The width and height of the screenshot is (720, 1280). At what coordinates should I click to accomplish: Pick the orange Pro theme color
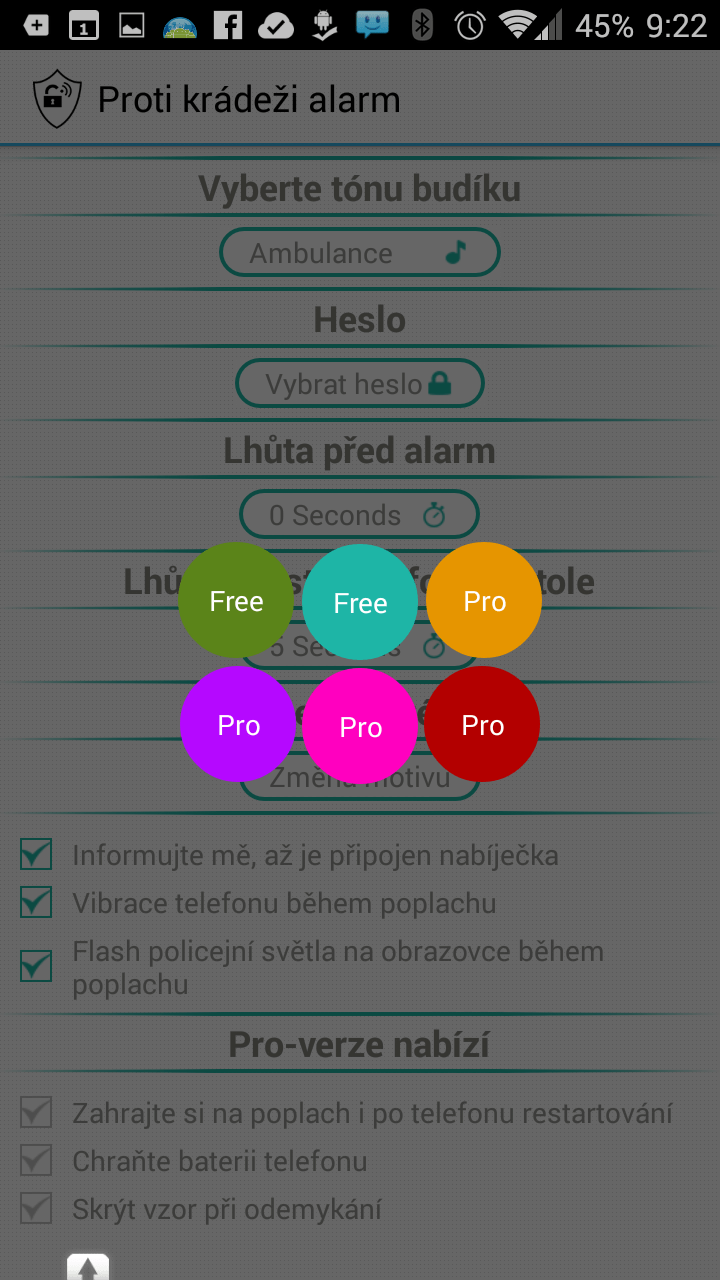coord(484,601)
